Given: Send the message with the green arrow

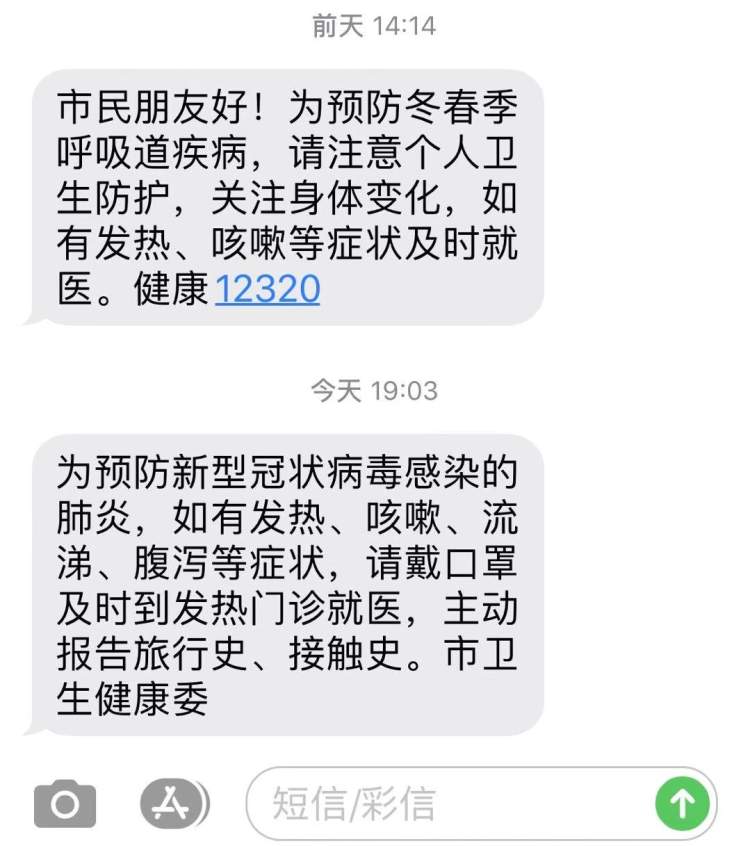Looking at the screenshot, I should point(682,803).
